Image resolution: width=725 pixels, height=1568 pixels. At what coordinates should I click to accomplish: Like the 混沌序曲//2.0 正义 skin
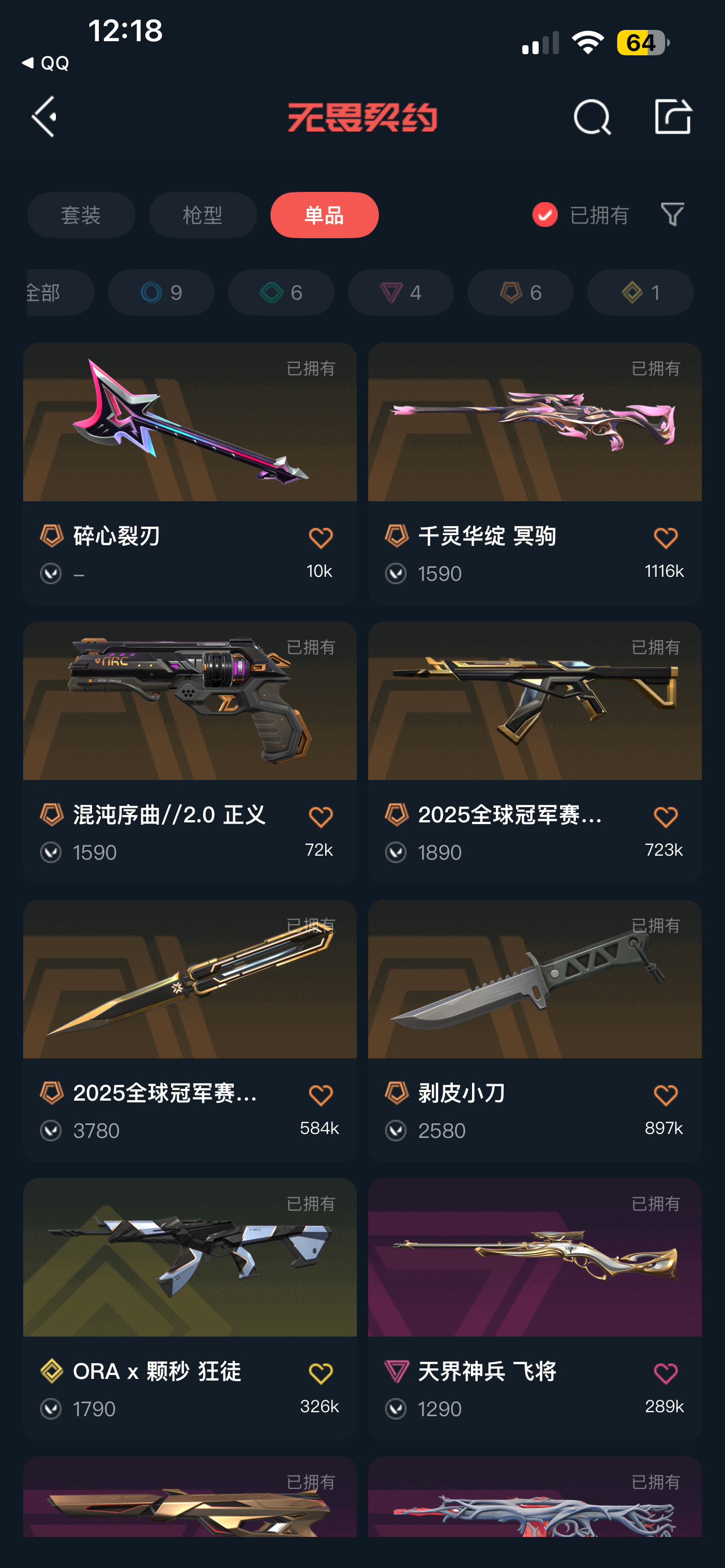(x=320, y=817)
